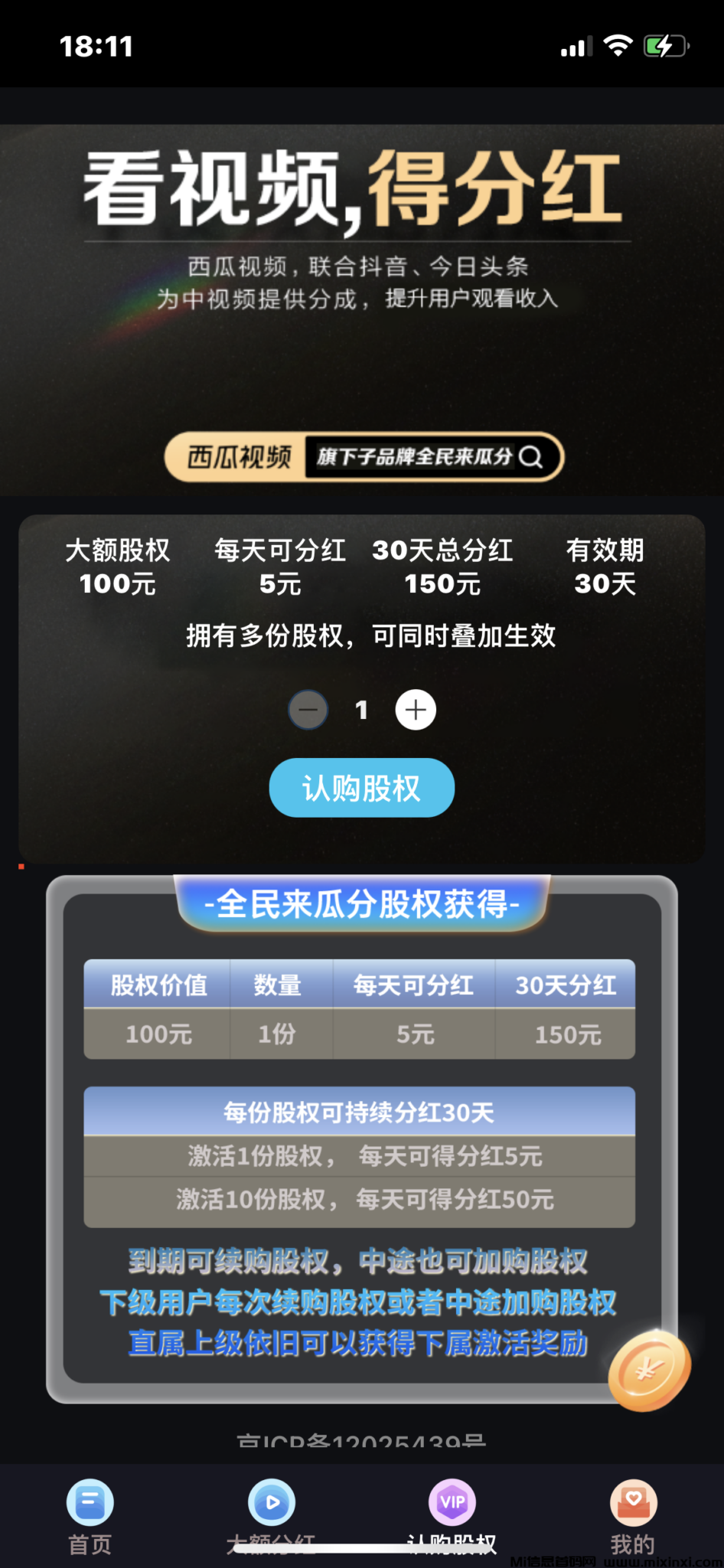724x1568 pixels.
Task: Tap the 认购股权 button
Action: coord(361,788)
